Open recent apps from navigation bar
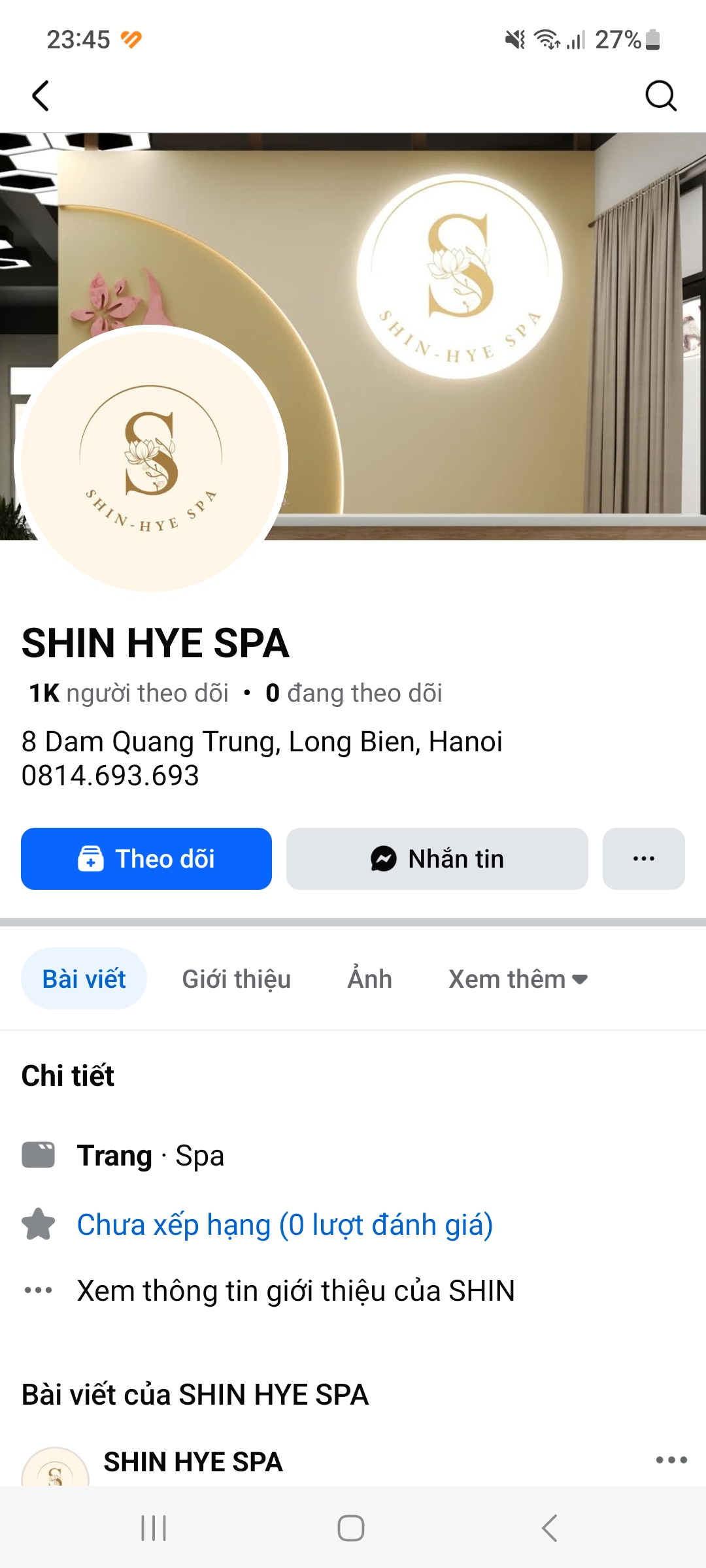 pos(154,1528)
